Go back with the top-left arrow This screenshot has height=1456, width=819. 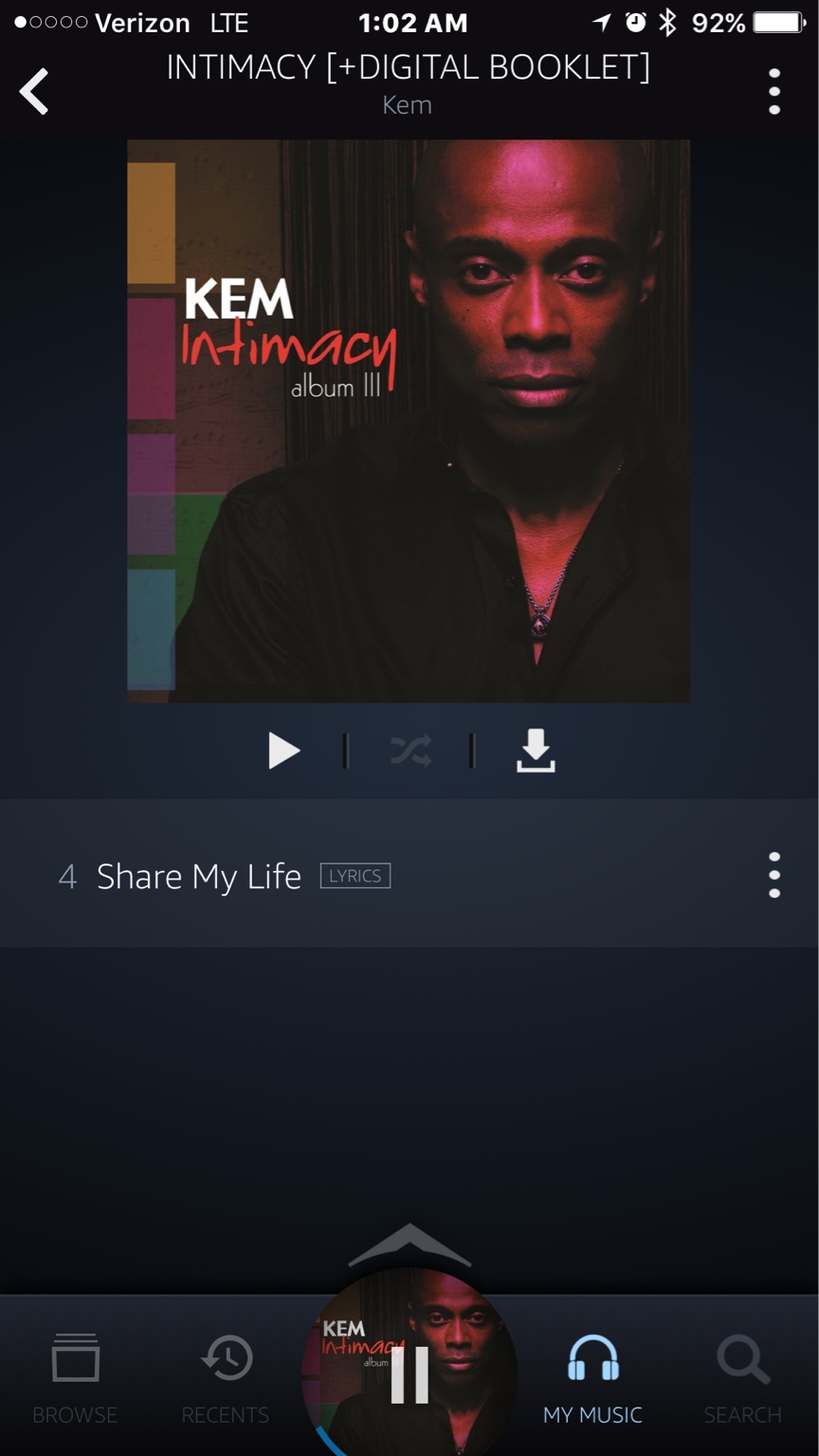click(x=34, y=92)
